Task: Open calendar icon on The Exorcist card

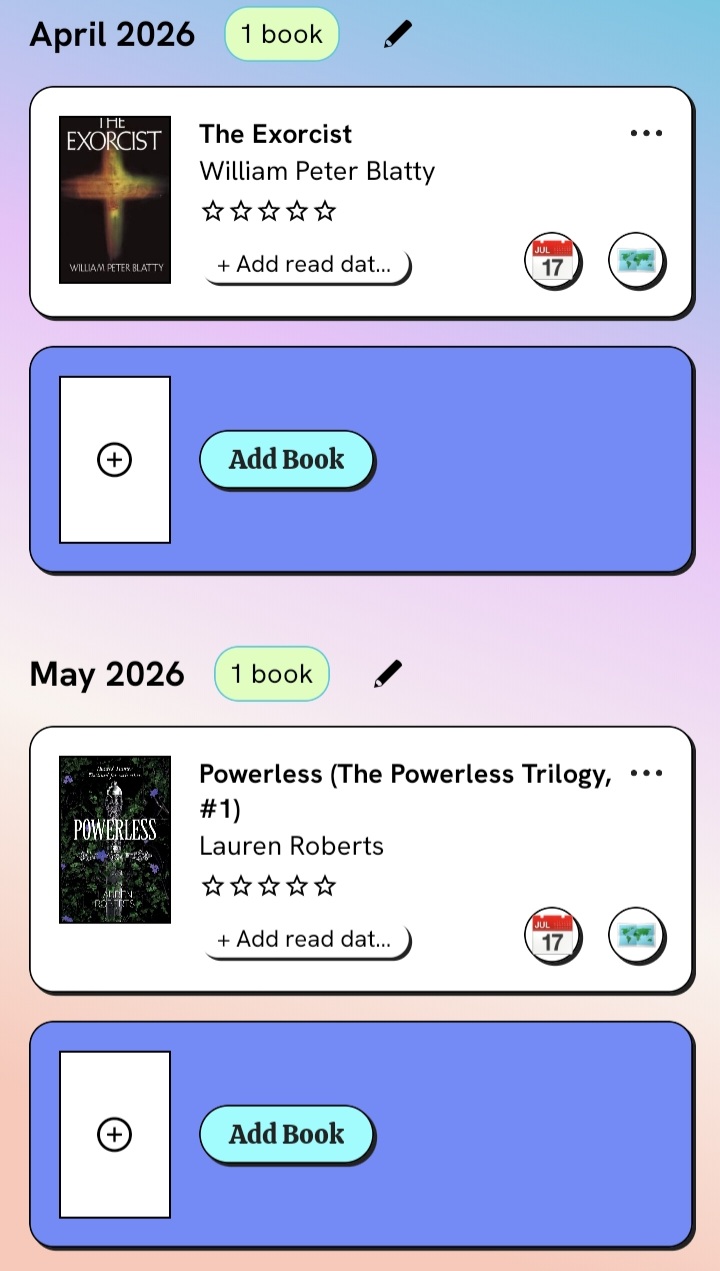Action: point(552,262)
